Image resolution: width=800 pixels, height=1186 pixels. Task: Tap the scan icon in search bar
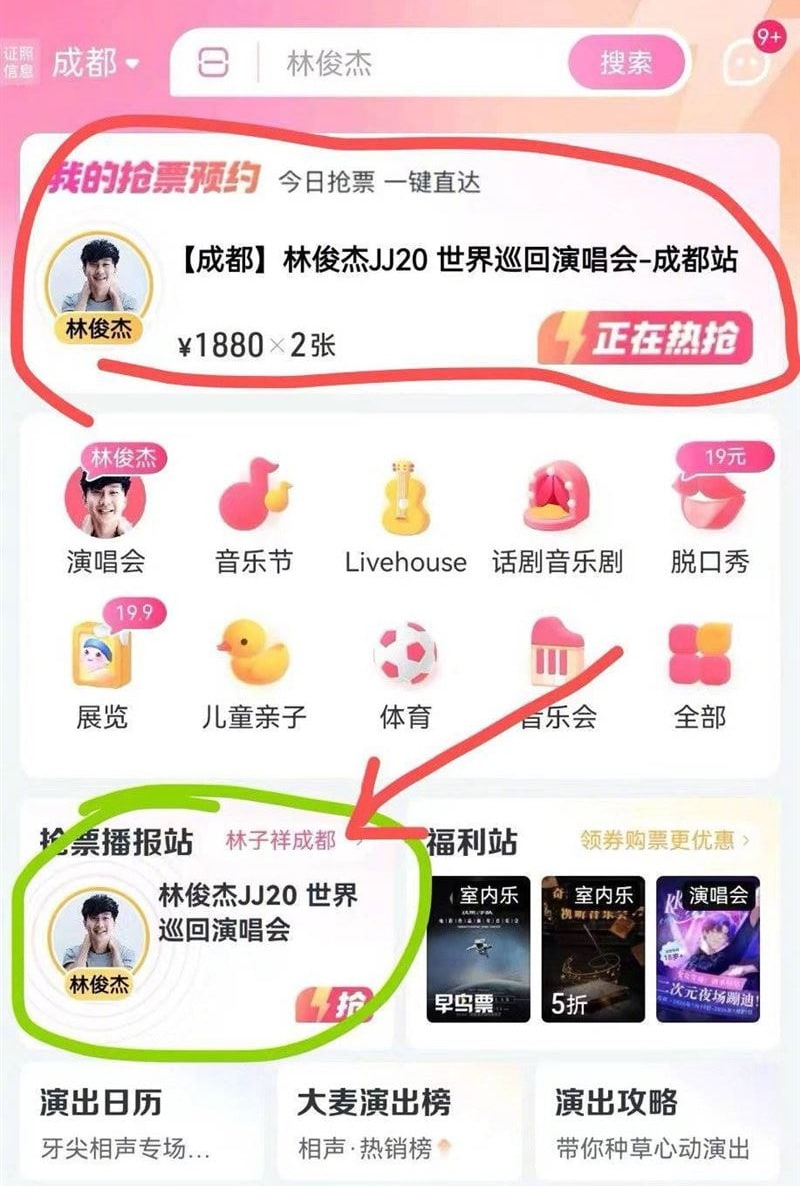pos(213,64)
